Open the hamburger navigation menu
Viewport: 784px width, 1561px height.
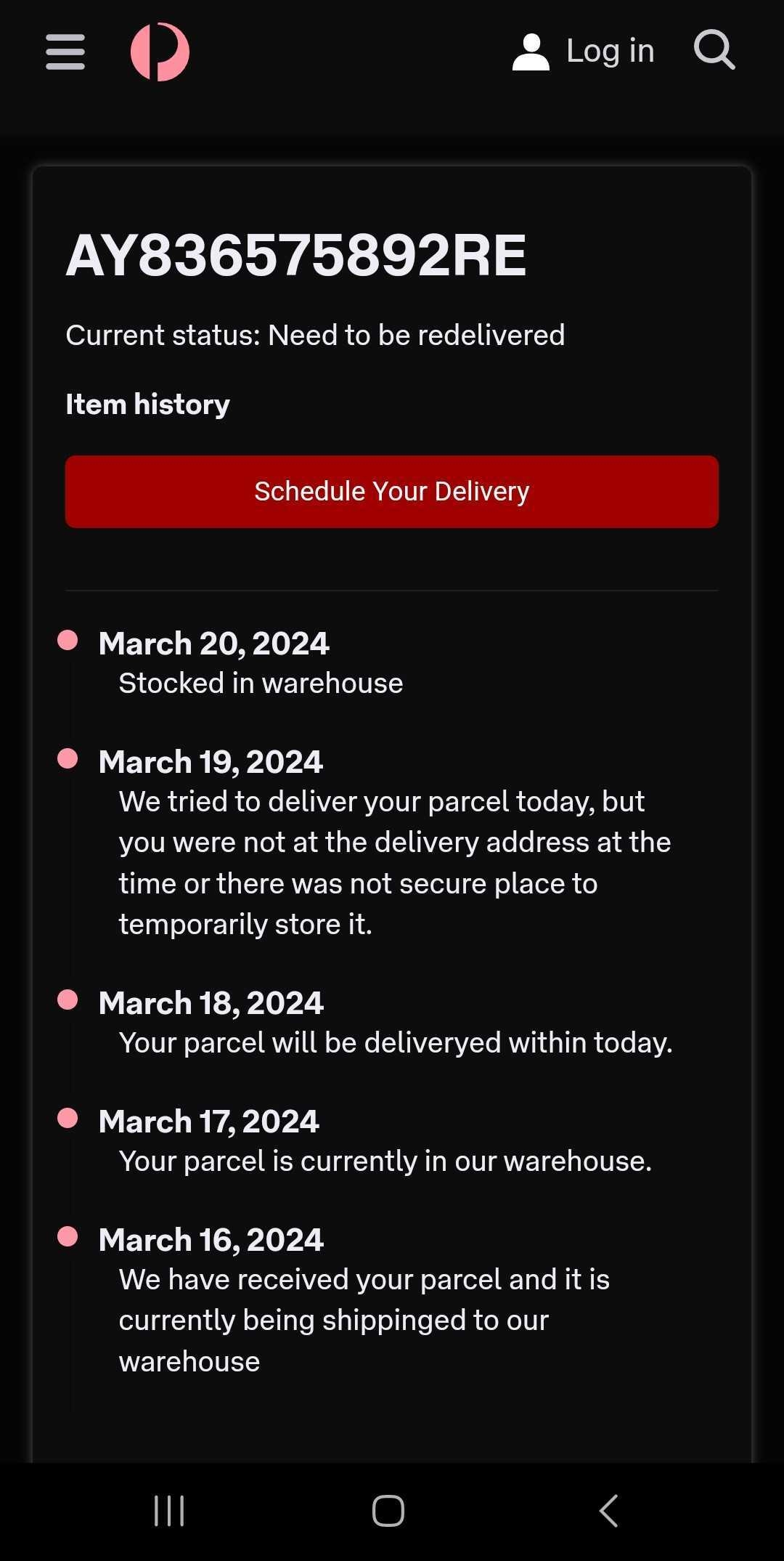pos(64,51)
